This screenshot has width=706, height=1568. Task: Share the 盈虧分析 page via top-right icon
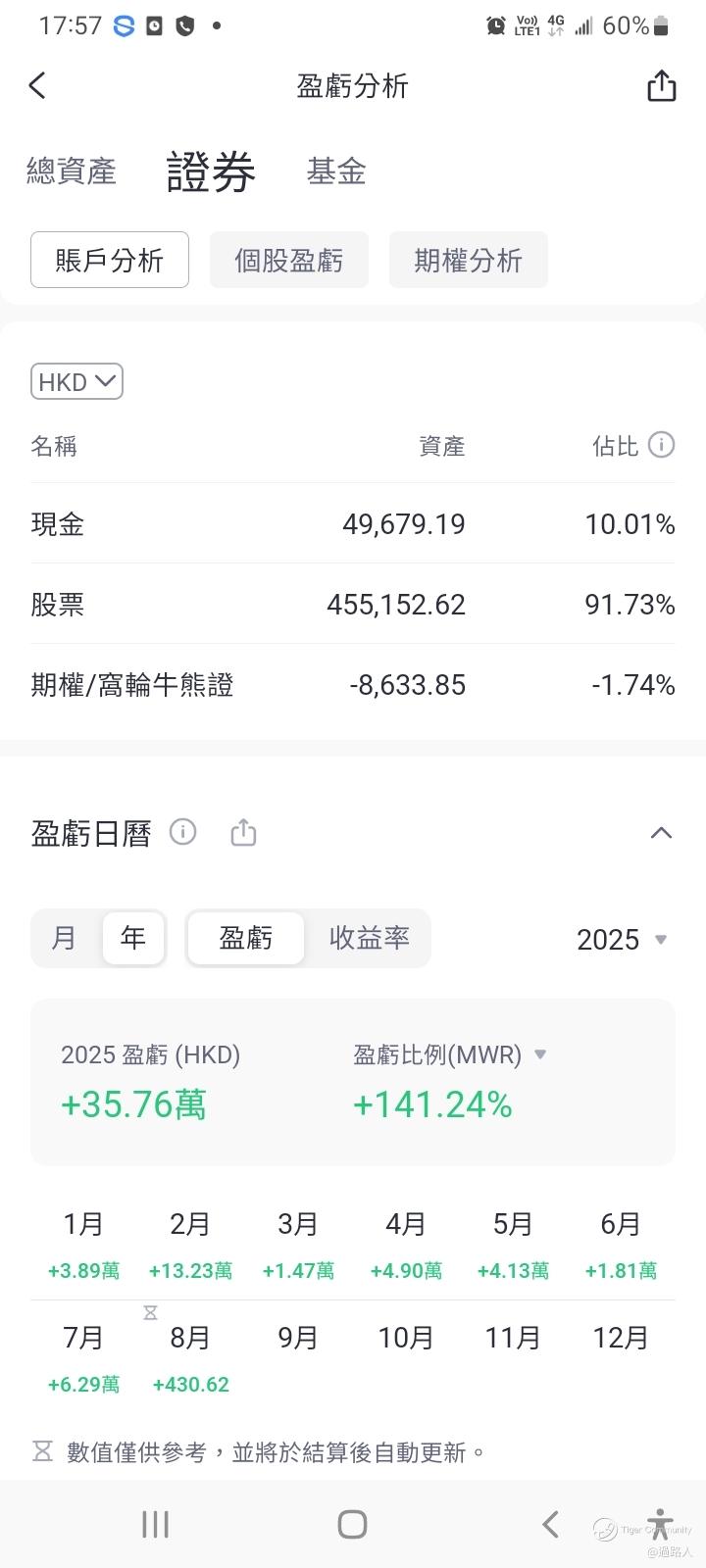(662, 86)
